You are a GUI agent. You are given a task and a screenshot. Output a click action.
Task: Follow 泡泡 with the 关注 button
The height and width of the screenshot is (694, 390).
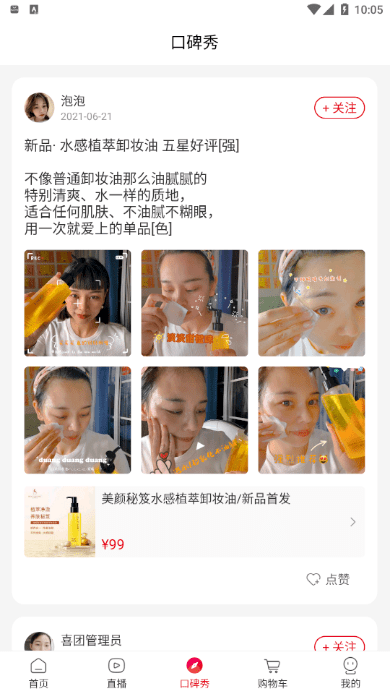click(x=340, y=108)
